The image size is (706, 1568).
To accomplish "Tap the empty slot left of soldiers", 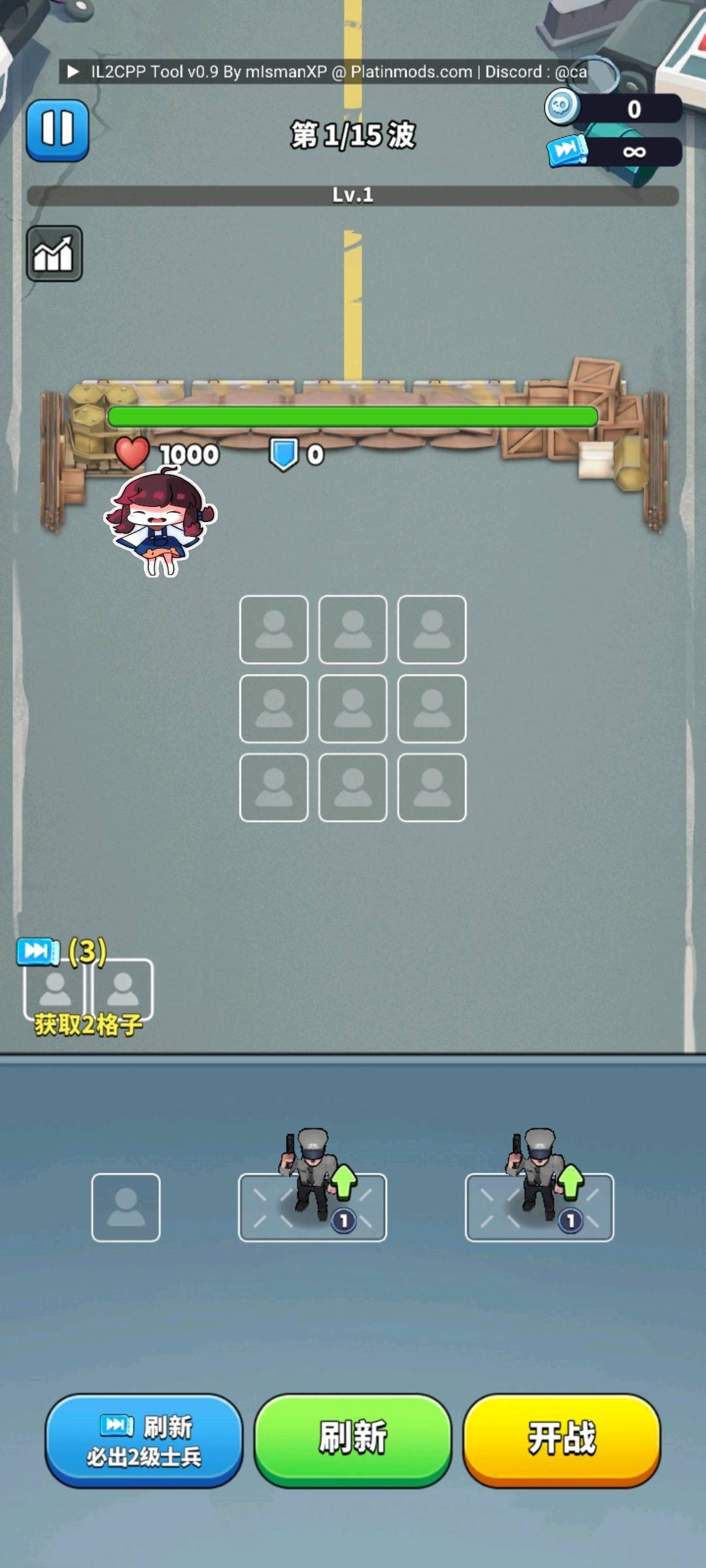I will (126, 1207).
